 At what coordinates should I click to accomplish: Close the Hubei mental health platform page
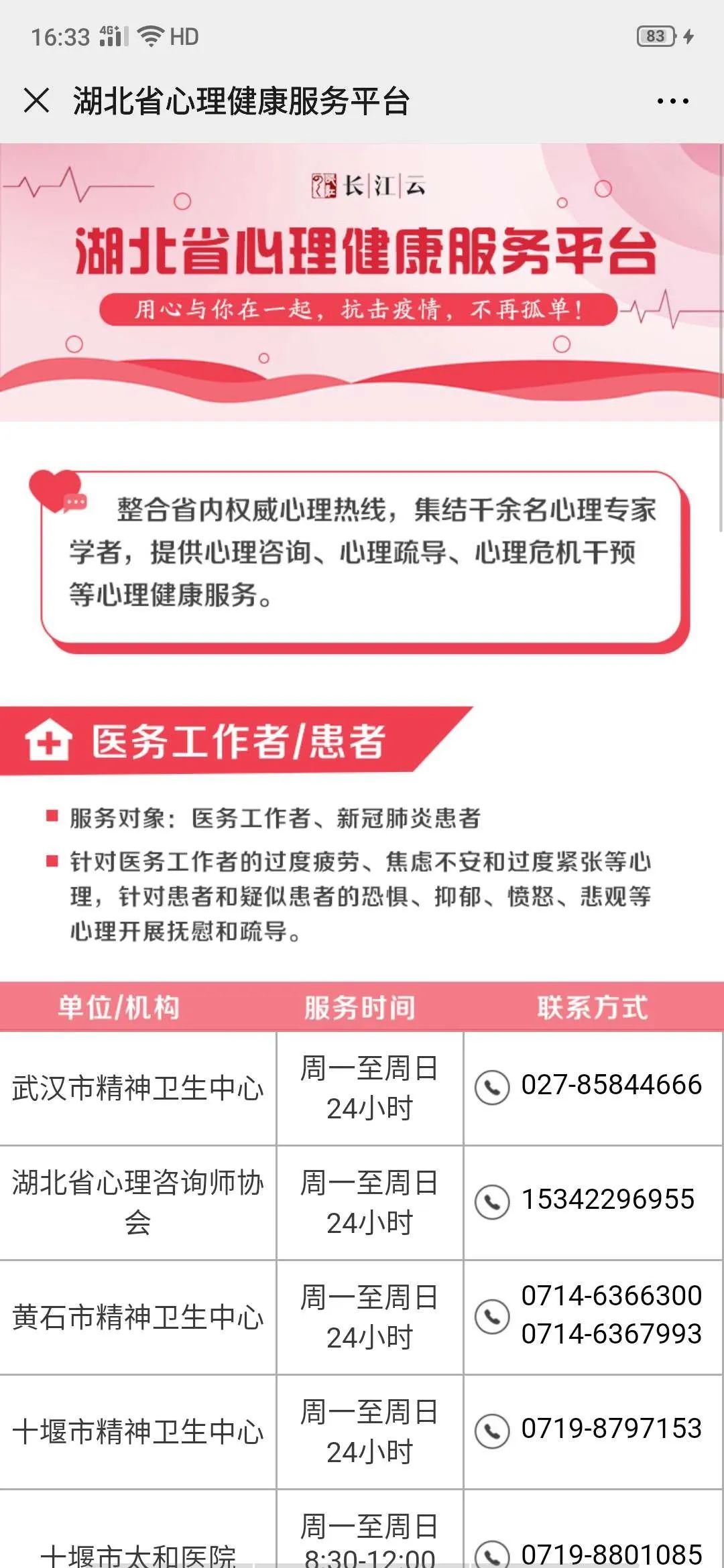(x=36, y=101)
